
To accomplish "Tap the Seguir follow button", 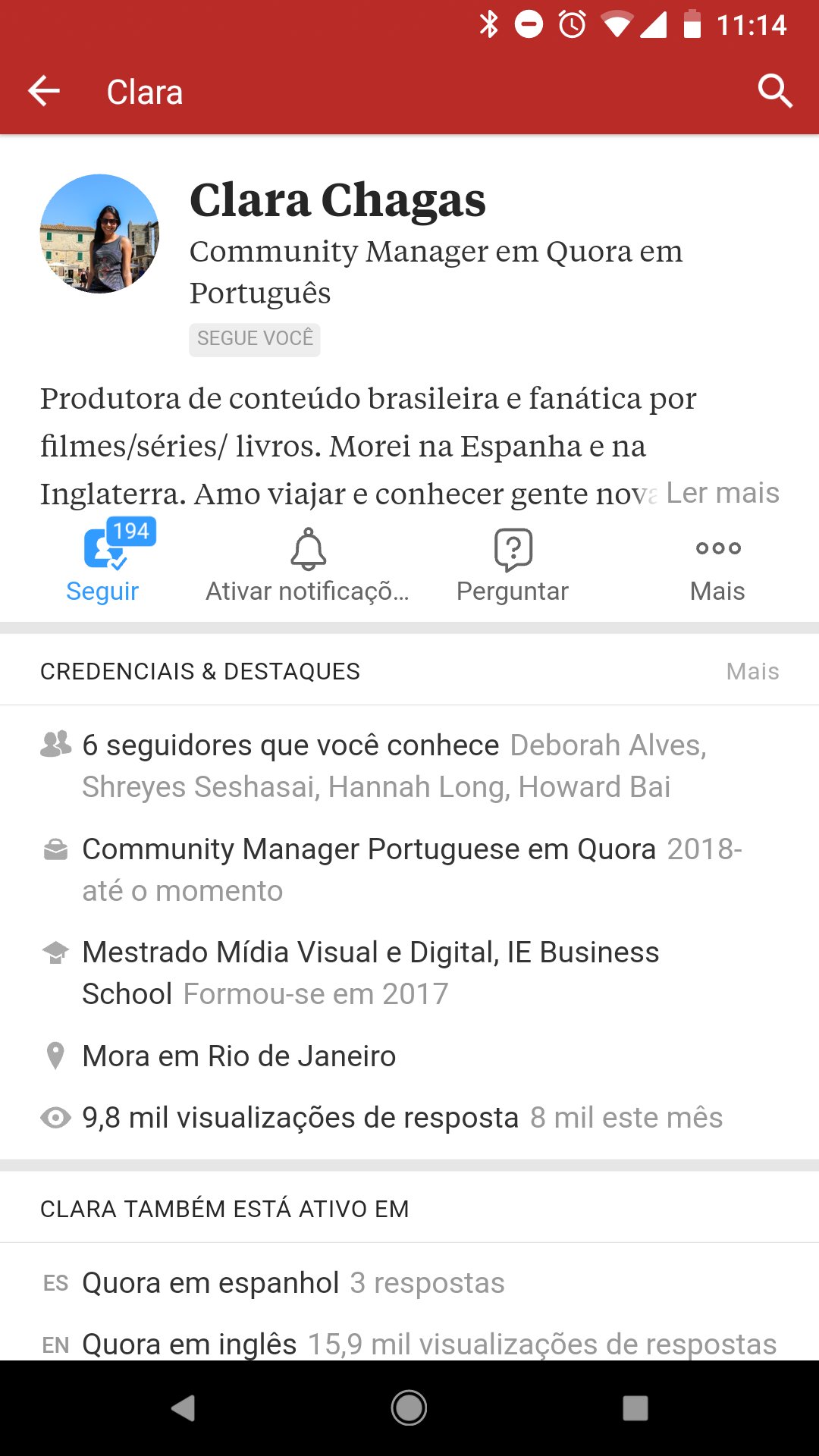I will point(102,563).
